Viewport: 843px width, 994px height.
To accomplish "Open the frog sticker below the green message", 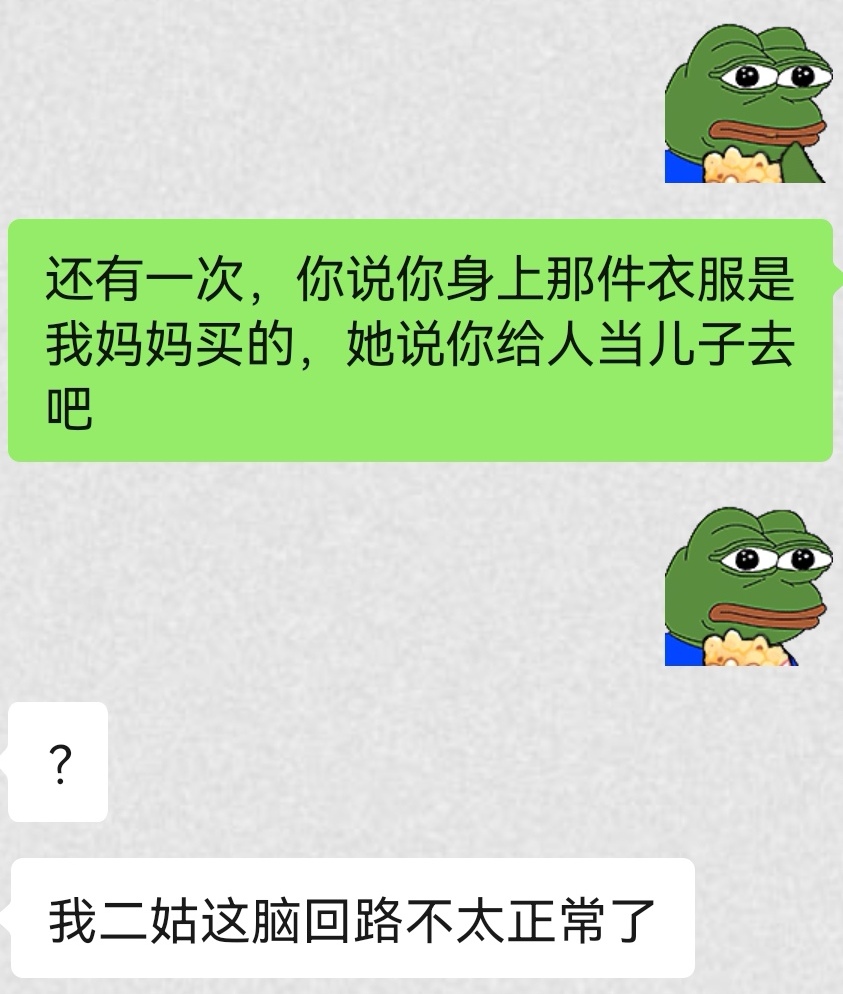I will point(748,586).
